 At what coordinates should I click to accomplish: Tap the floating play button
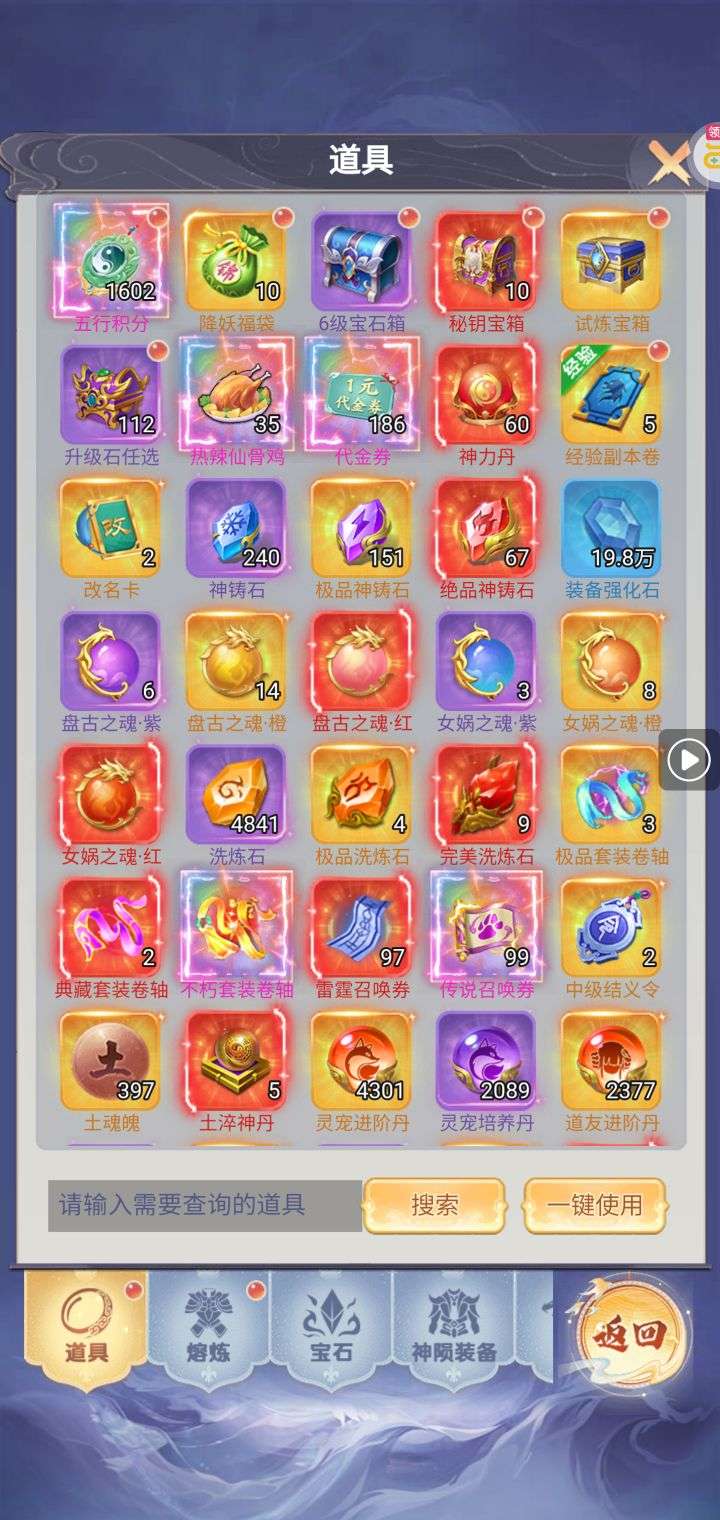(688, 761)
